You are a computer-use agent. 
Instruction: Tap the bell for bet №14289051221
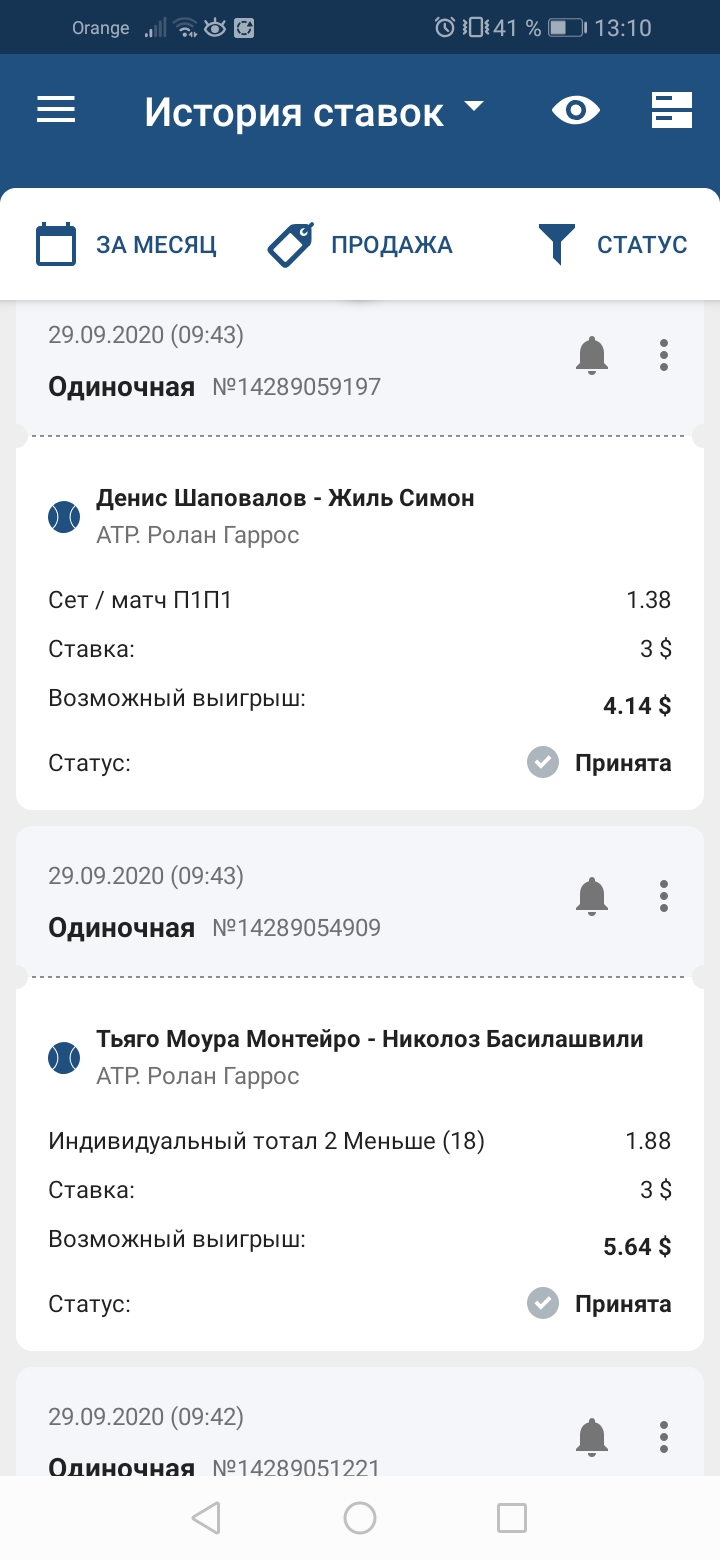coord(592,1438)
